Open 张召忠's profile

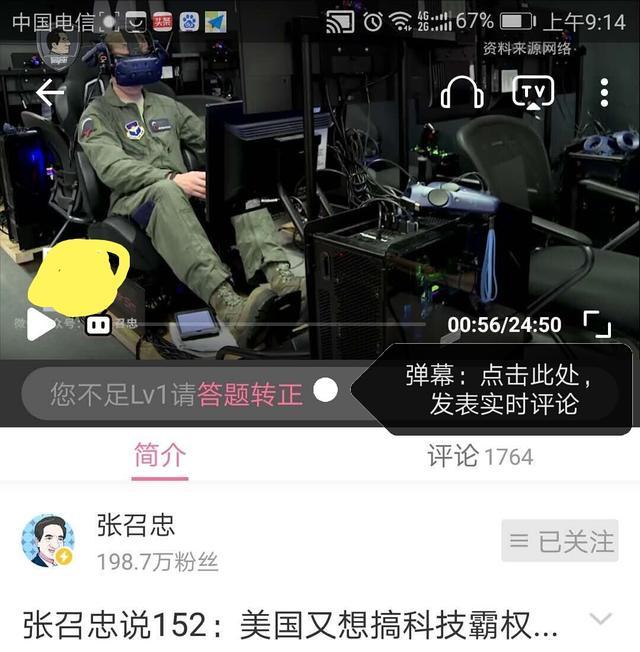48,541
